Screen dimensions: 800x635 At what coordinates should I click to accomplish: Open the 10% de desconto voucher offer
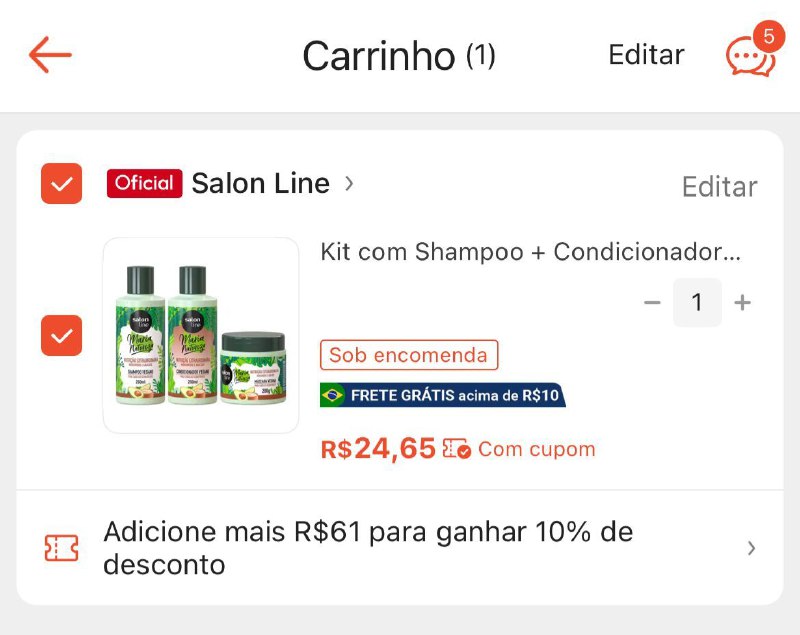(400, 547)
